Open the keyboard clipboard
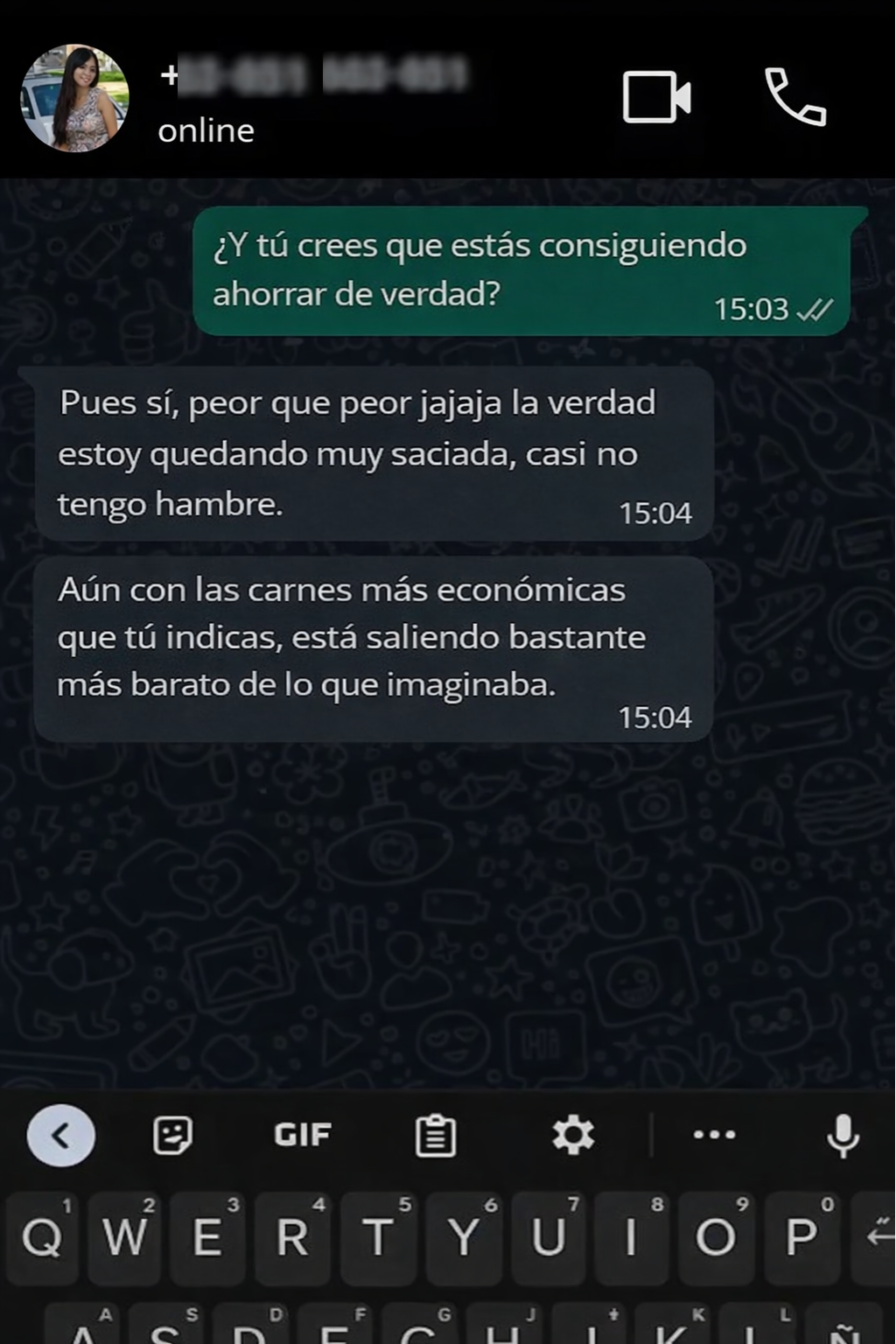 pyautogui.click(x=435, y=1136)
